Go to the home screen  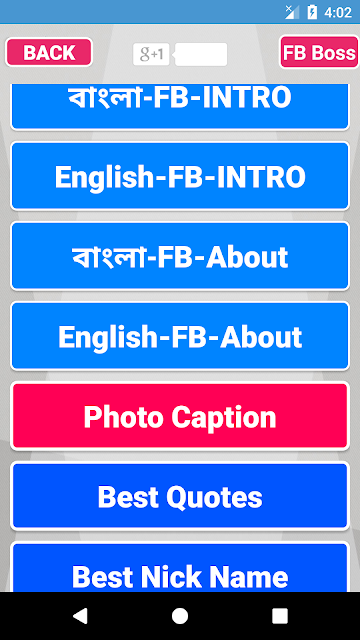[180, 616]
